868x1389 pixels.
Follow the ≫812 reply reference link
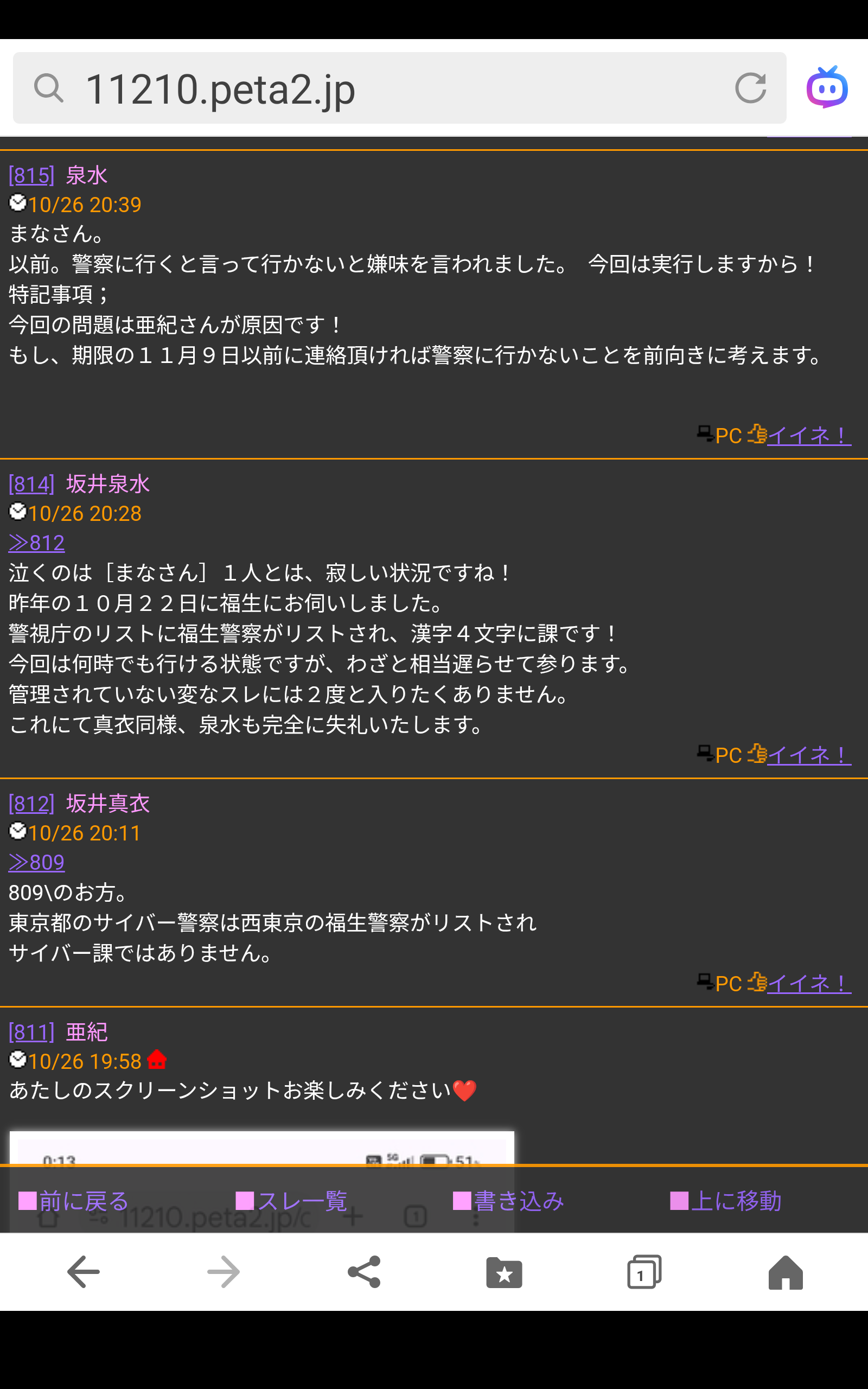point(37,543)
